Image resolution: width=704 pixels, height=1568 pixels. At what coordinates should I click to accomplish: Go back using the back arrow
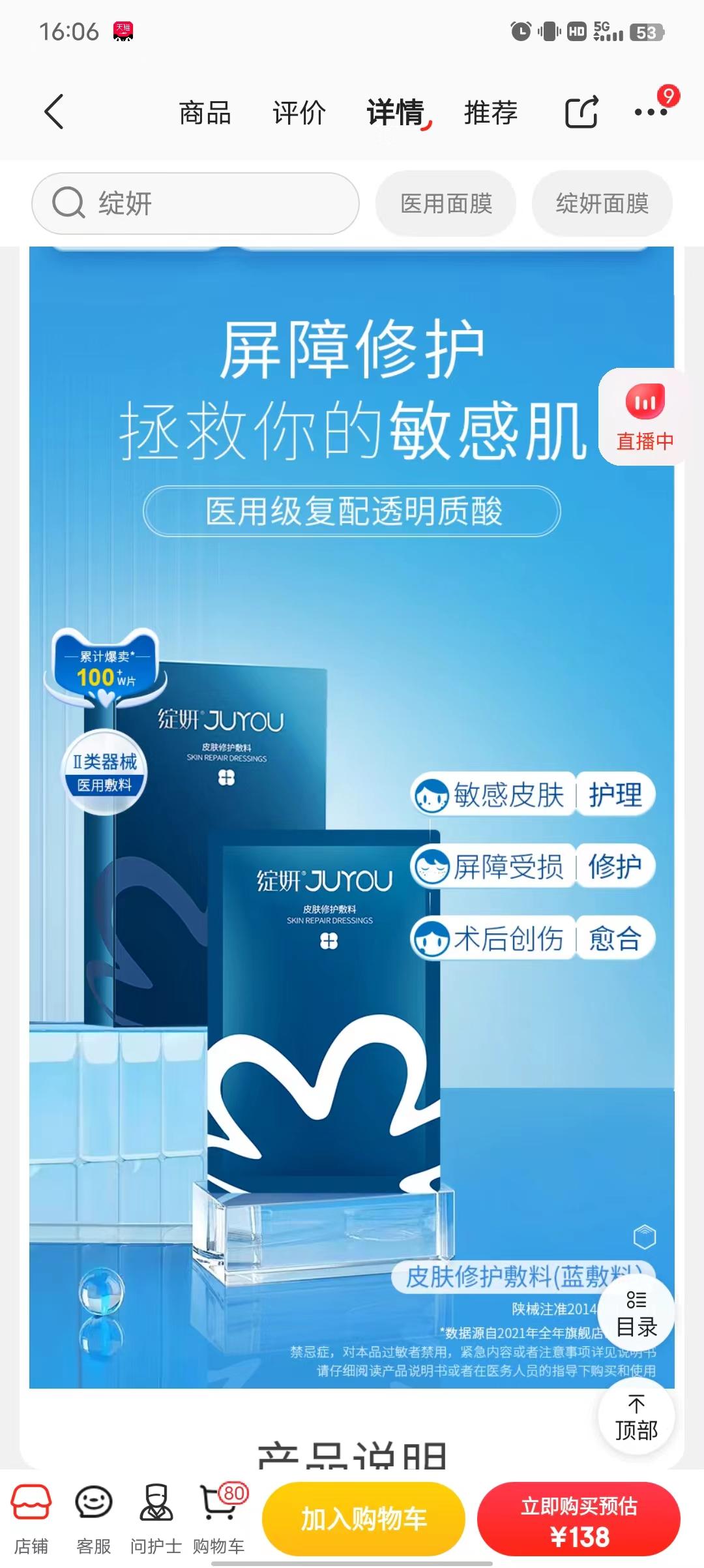point(54,112)
